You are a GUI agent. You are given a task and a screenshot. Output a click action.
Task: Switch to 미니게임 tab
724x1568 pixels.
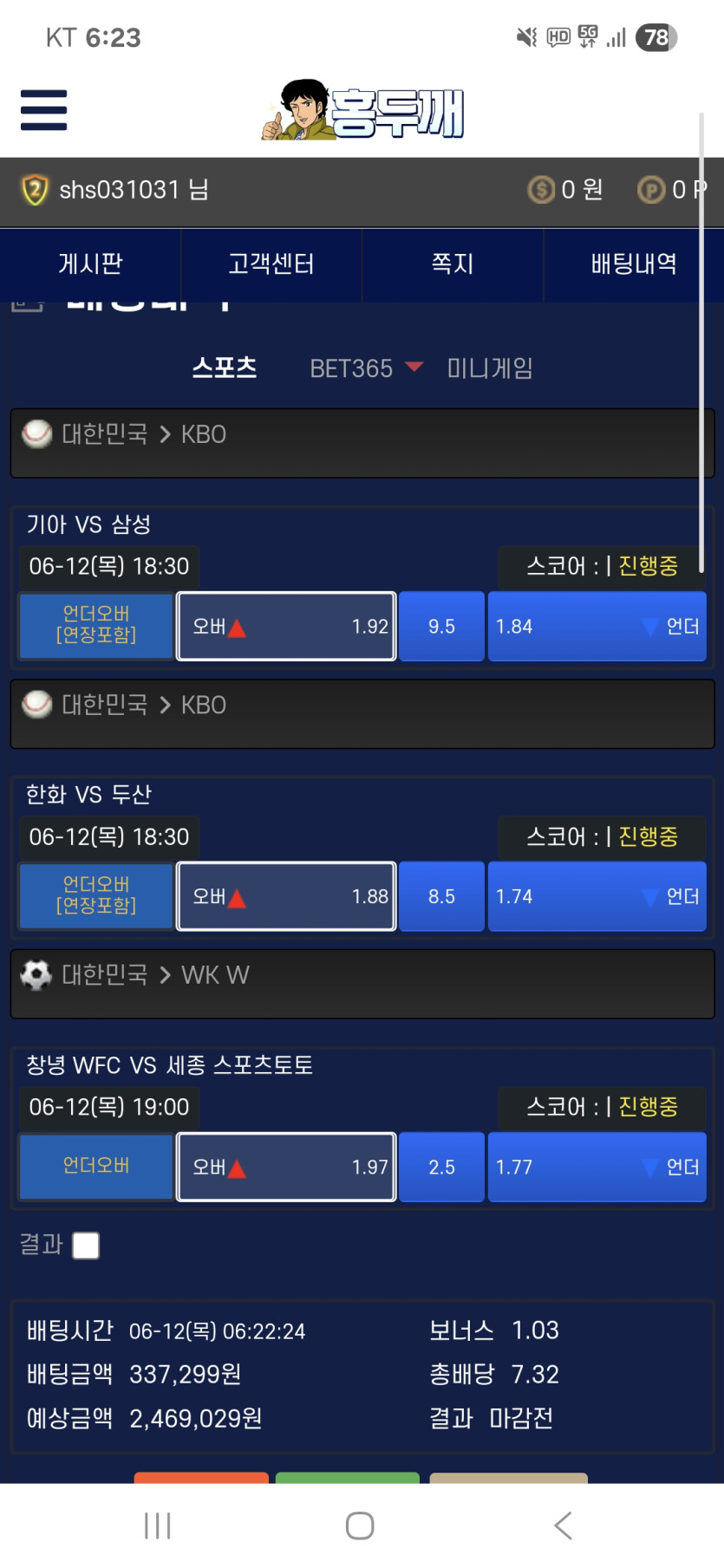[490, 368]
